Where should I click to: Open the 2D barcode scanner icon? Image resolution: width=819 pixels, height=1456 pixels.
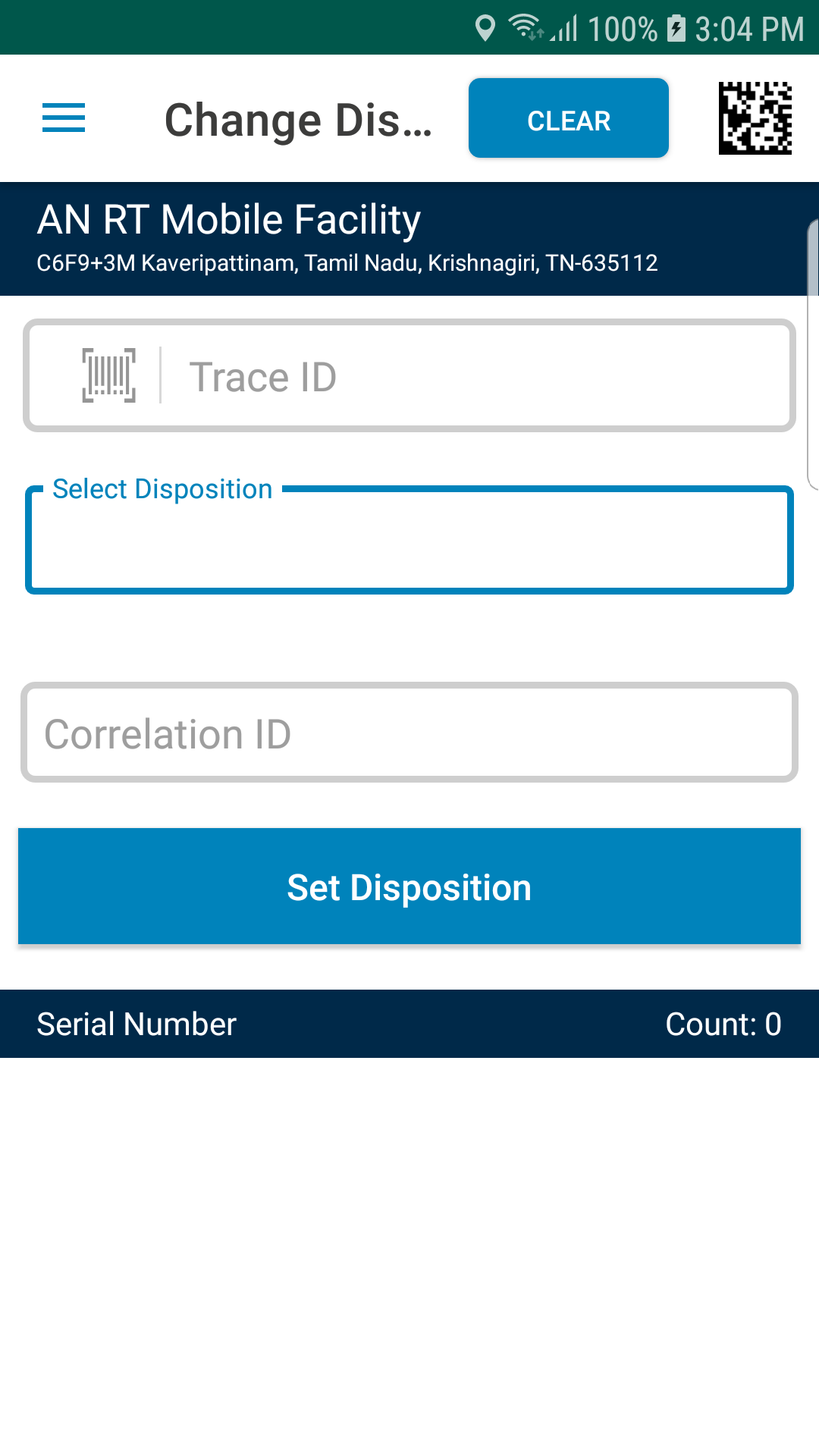(x=755, y=118)
